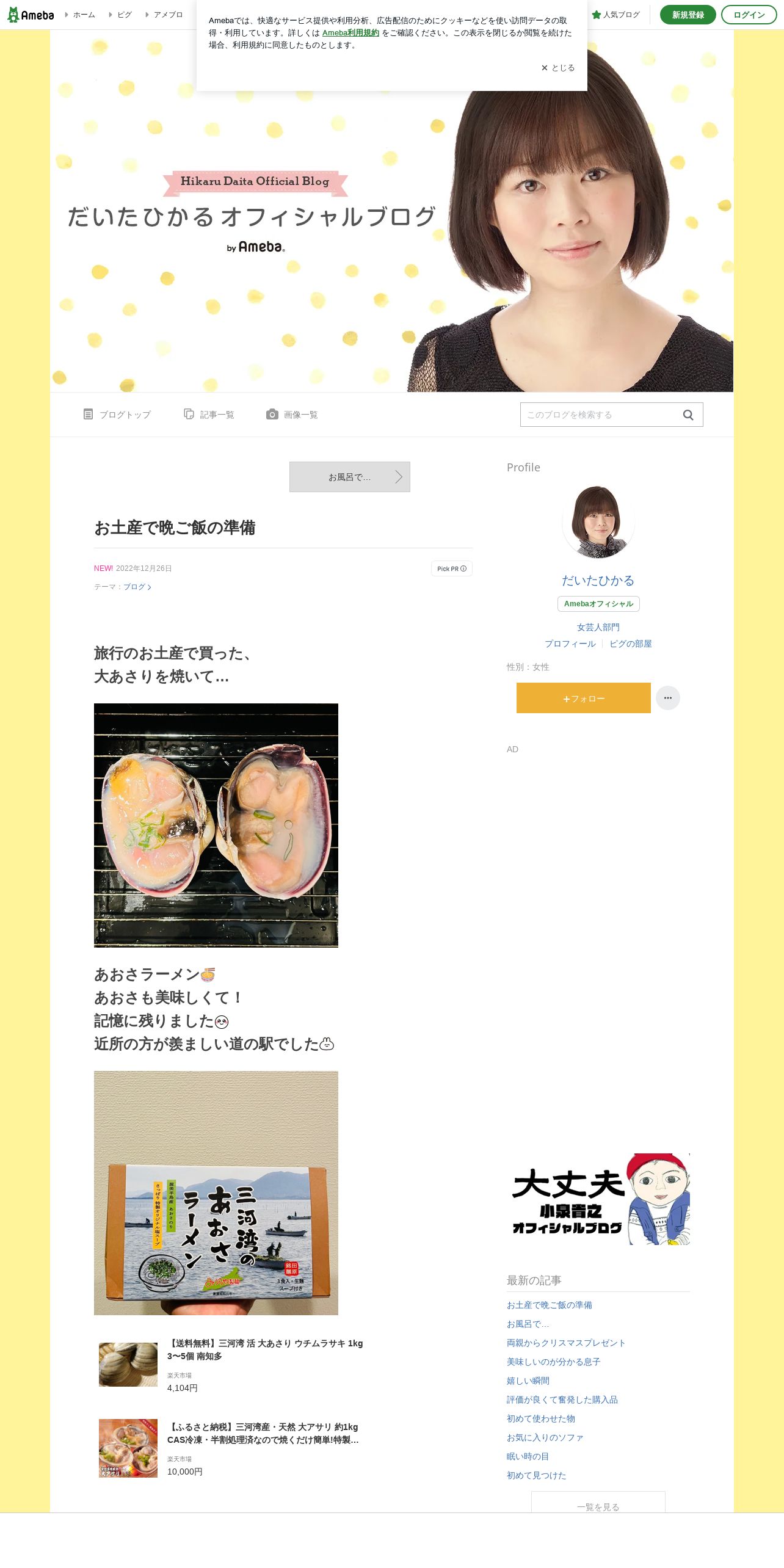Tap the magnifier search icon

pyautogui.click(x=688, y=415)
